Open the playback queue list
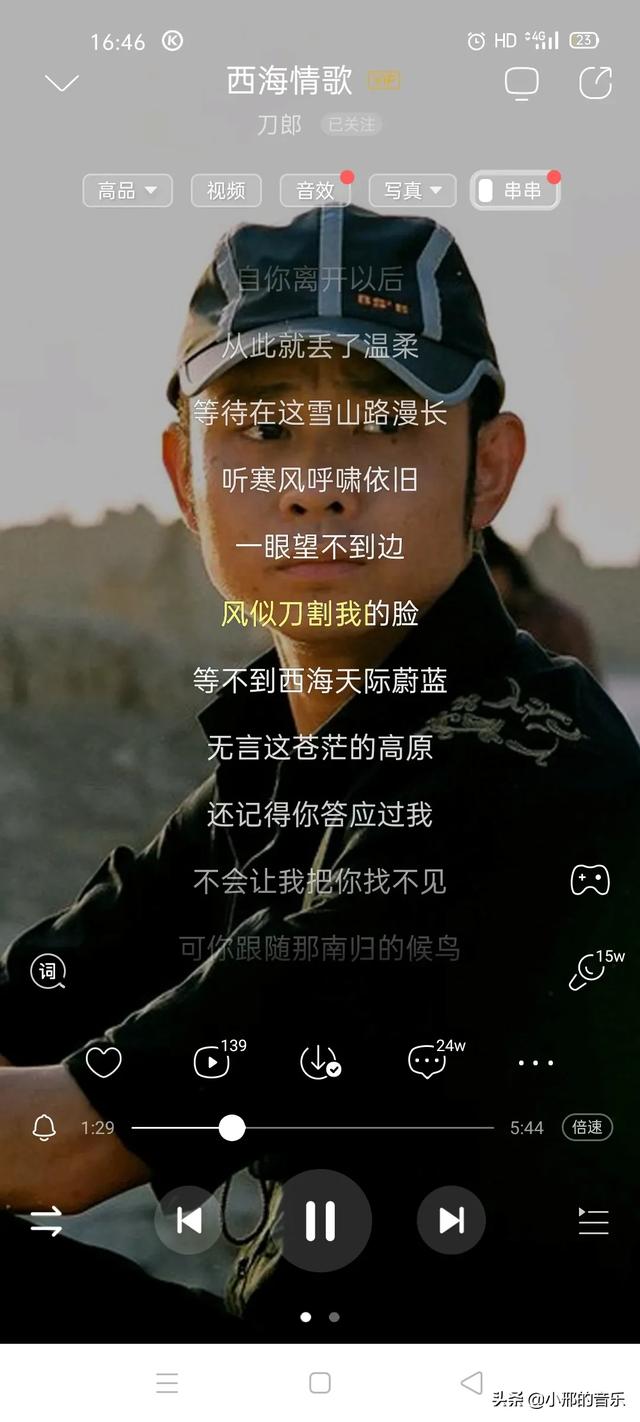The height and width of the screenshot is (1422, 640). (x=593, y=1221)
